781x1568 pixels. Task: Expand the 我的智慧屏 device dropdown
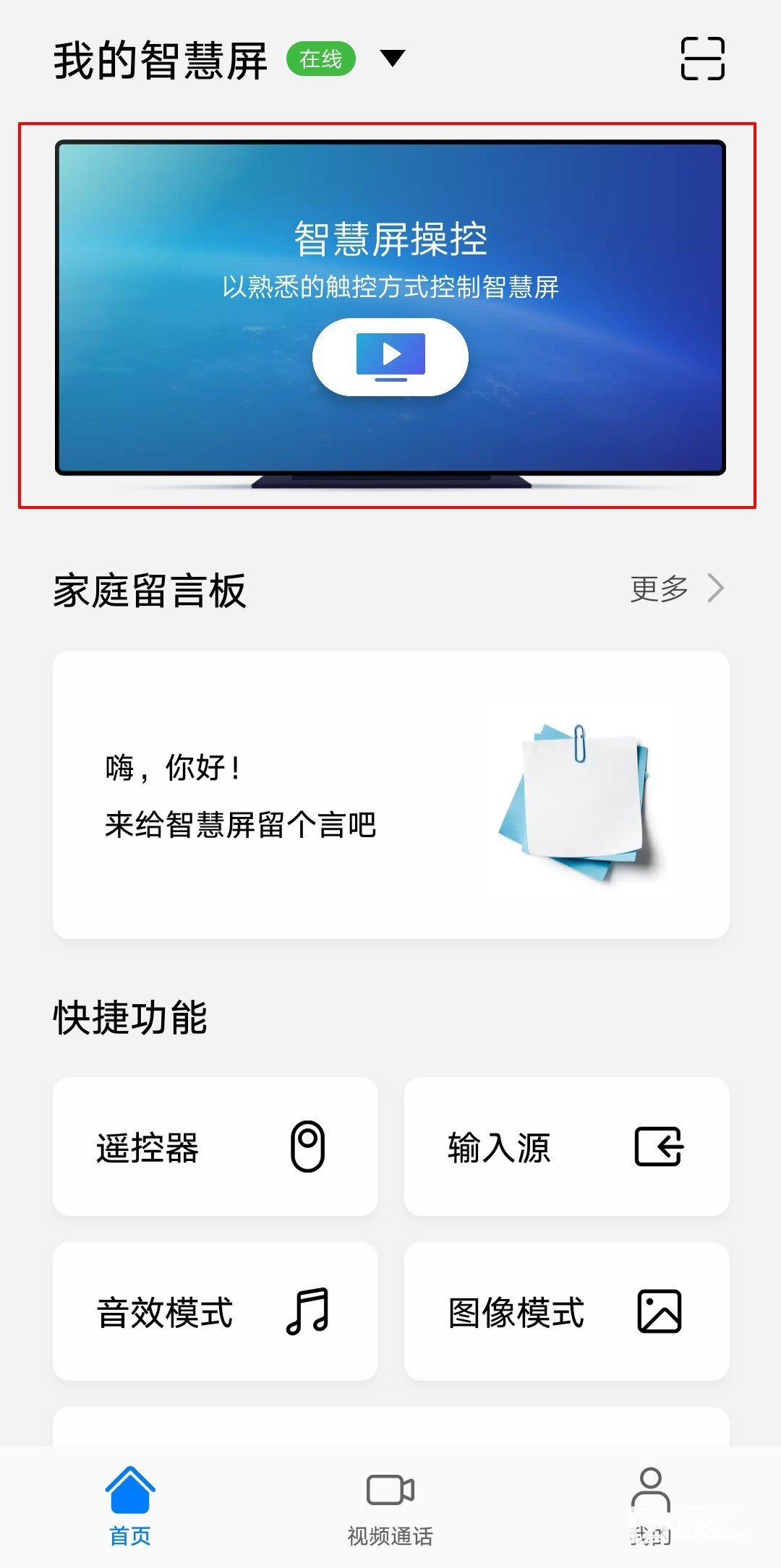(393, 58)
